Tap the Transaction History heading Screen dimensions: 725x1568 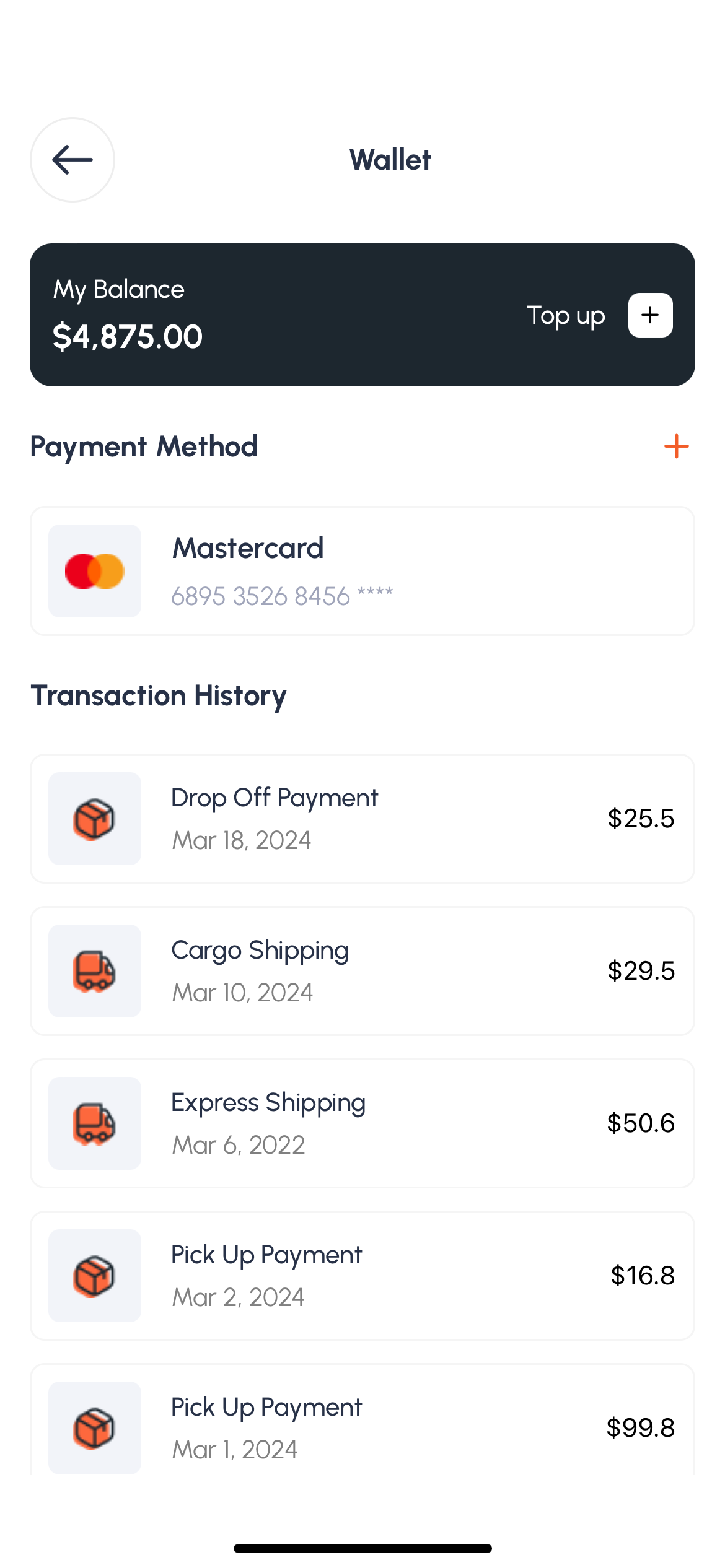coord(159,695)
